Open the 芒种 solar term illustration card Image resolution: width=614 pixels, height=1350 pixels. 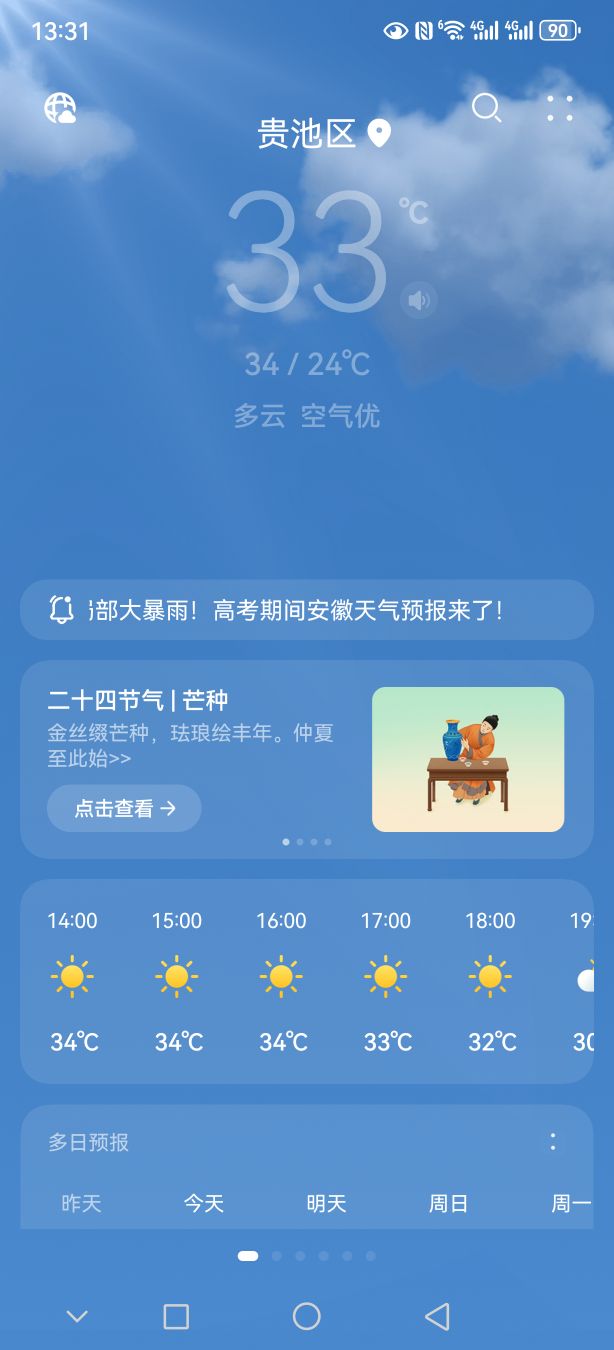pos(467,759)
